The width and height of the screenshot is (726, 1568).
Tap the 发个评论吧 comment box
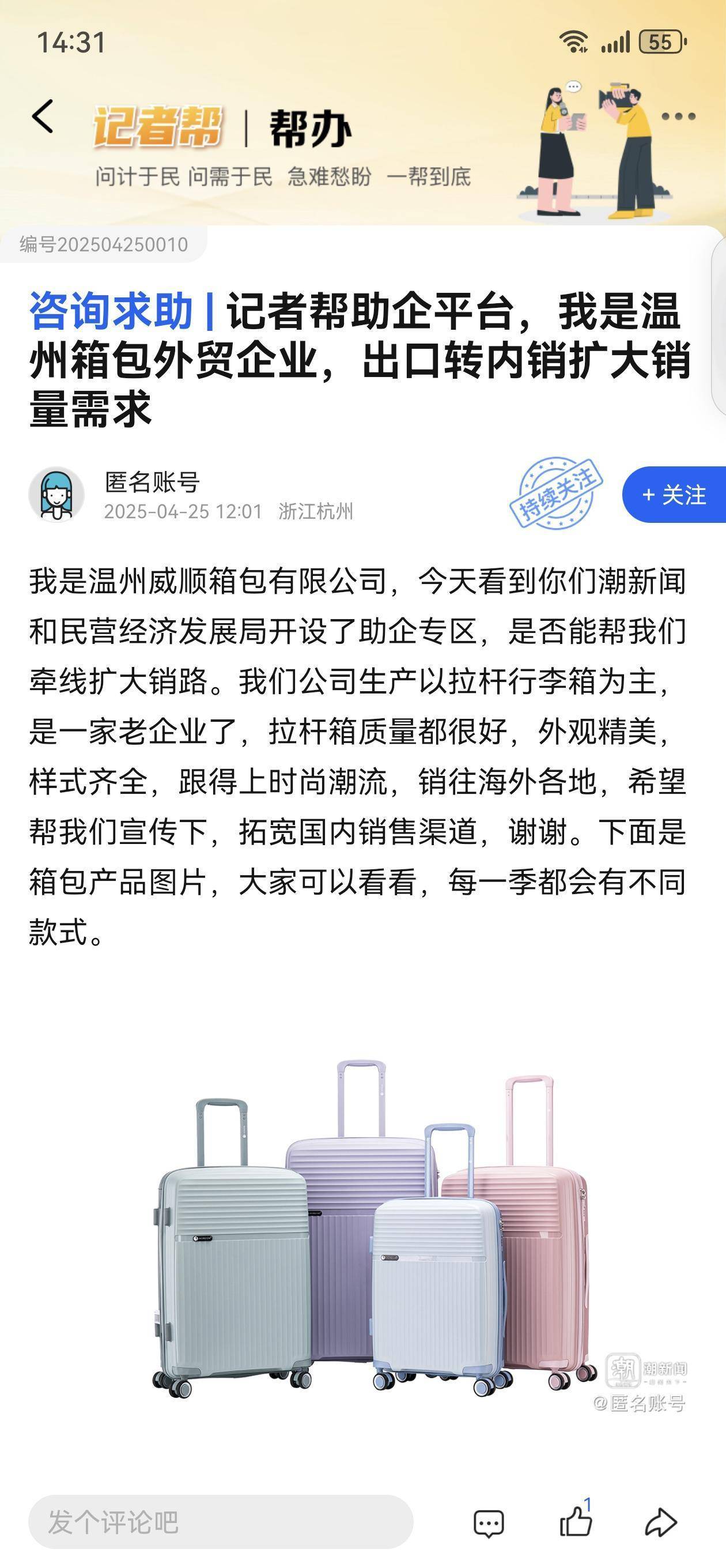pos(220,1522)
